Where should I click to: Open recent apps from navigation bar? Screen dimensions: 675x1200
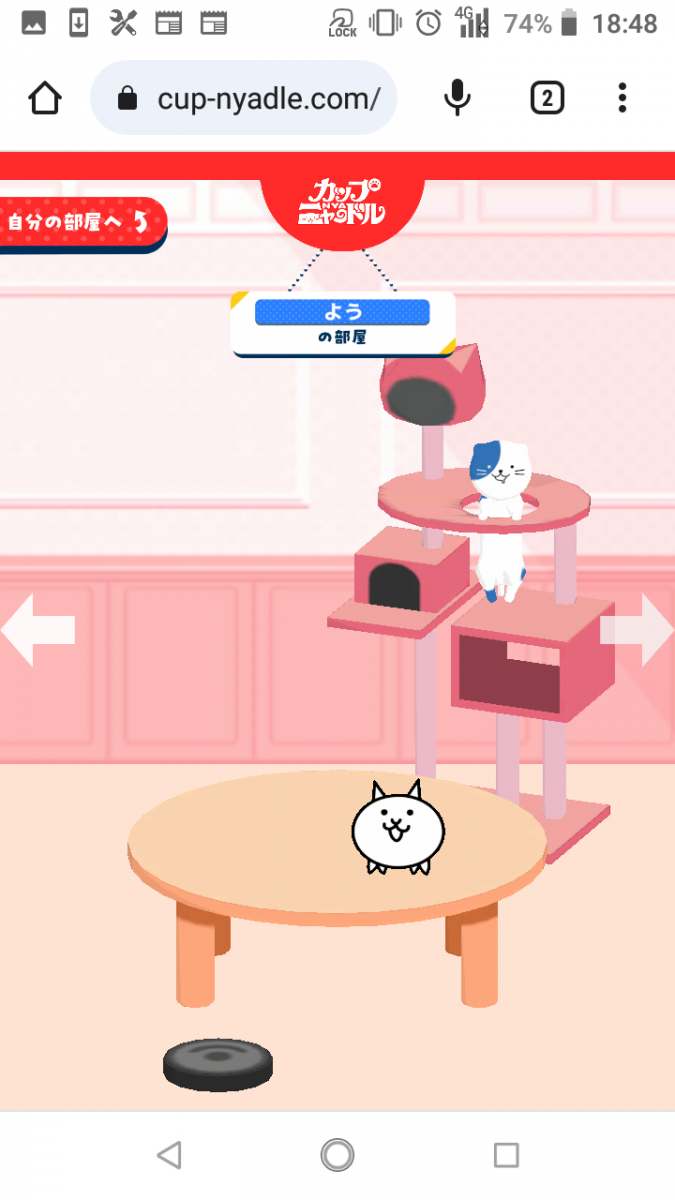(506, 1156)
